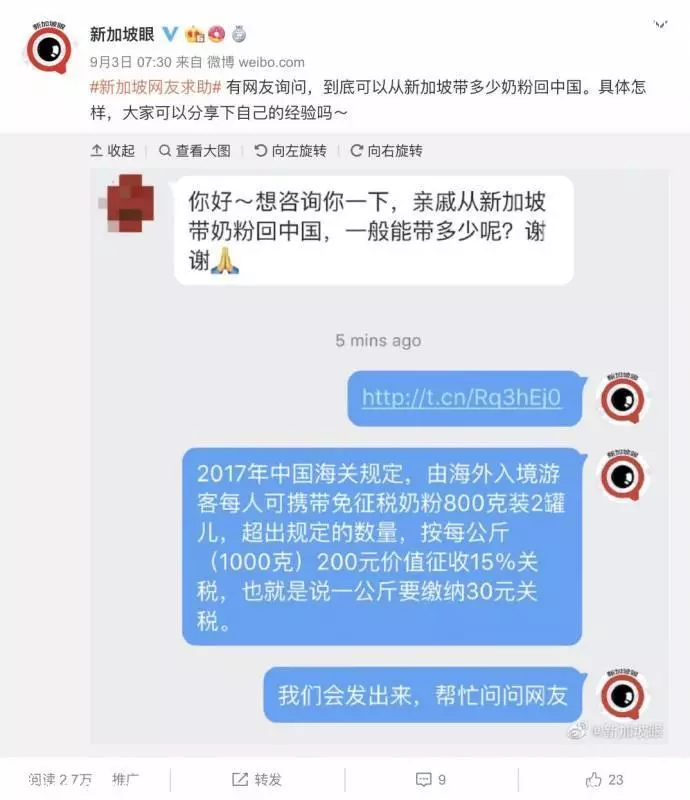
Task: Collapse the image with 收起
Action: pyautogui.click(x=112, y=150)
